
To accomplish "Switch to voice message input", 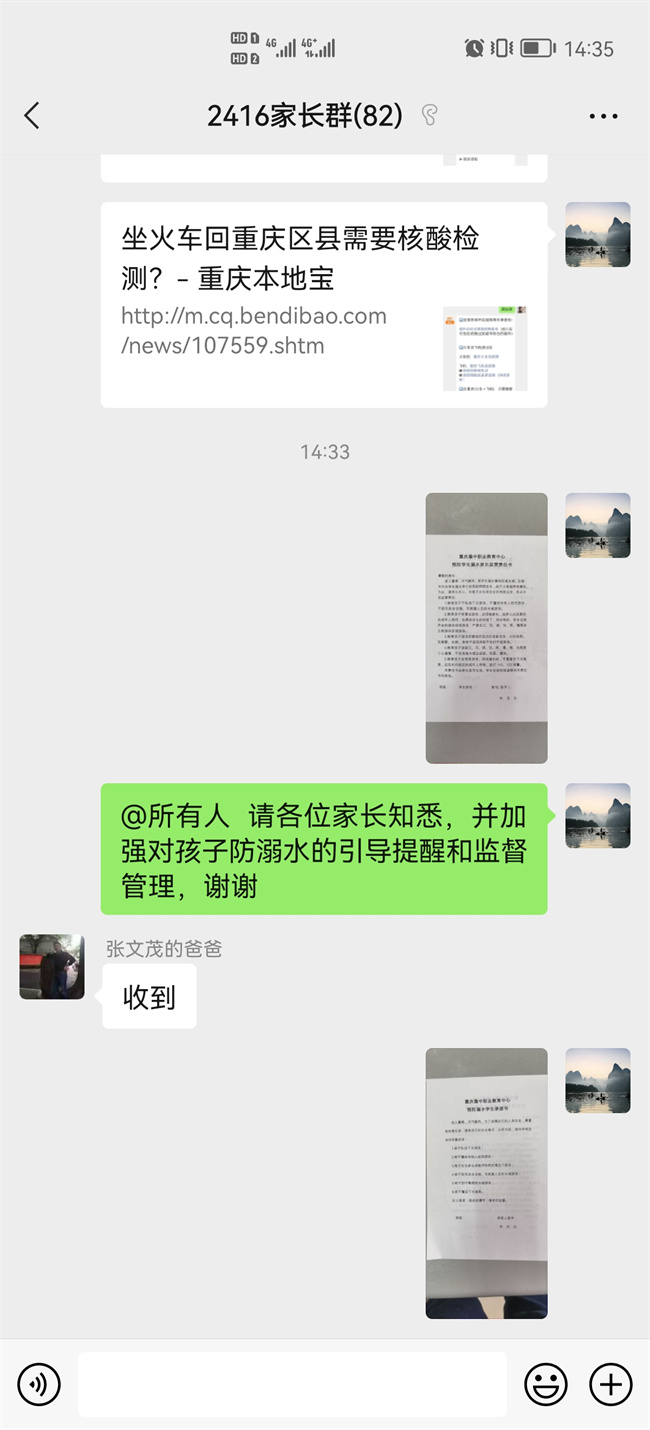I will (39, 1385).
